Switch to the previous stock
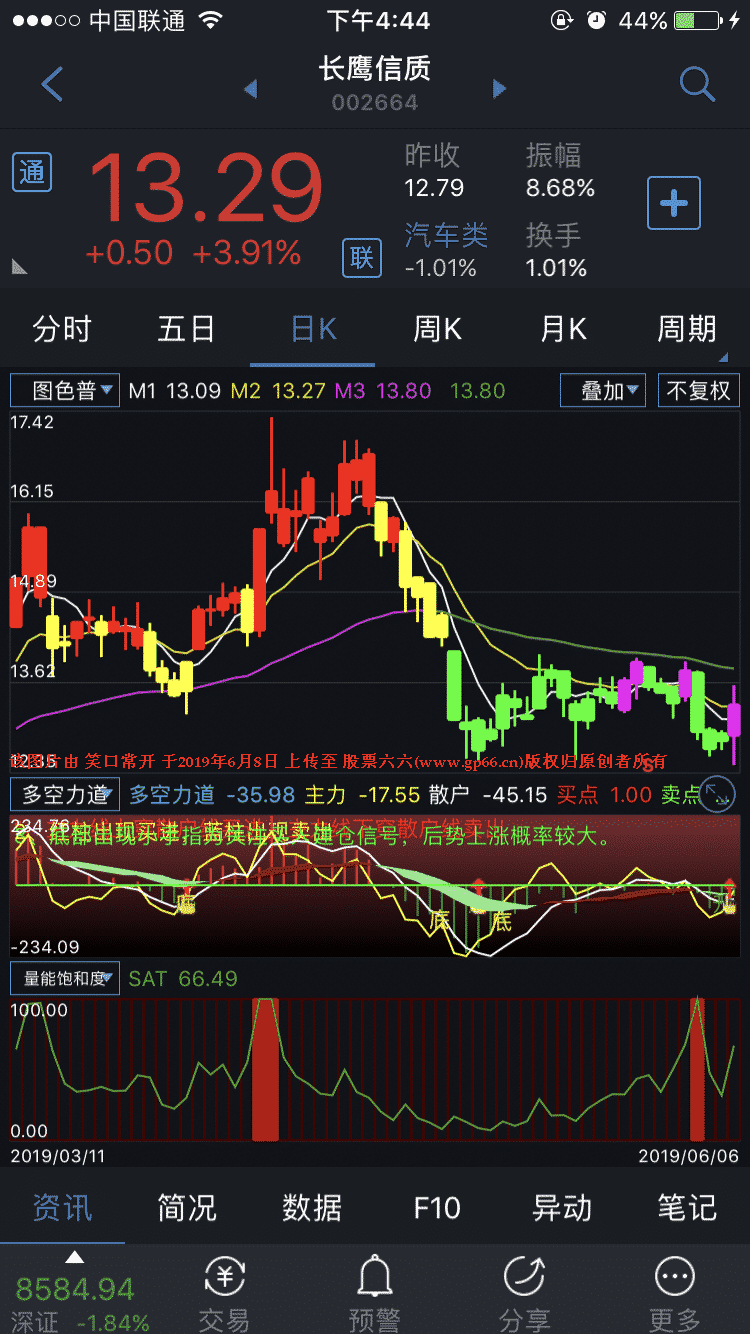 [251, 89]
